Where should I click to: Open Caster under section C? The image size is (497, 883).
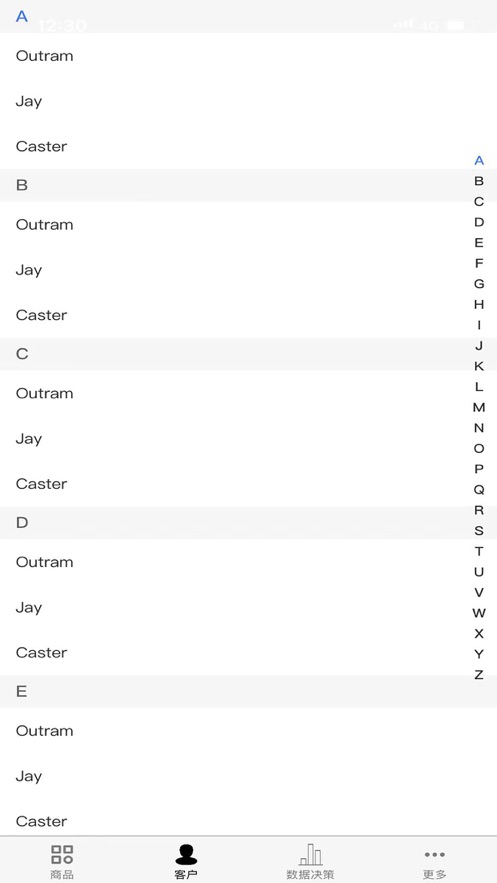pos(248,484)
